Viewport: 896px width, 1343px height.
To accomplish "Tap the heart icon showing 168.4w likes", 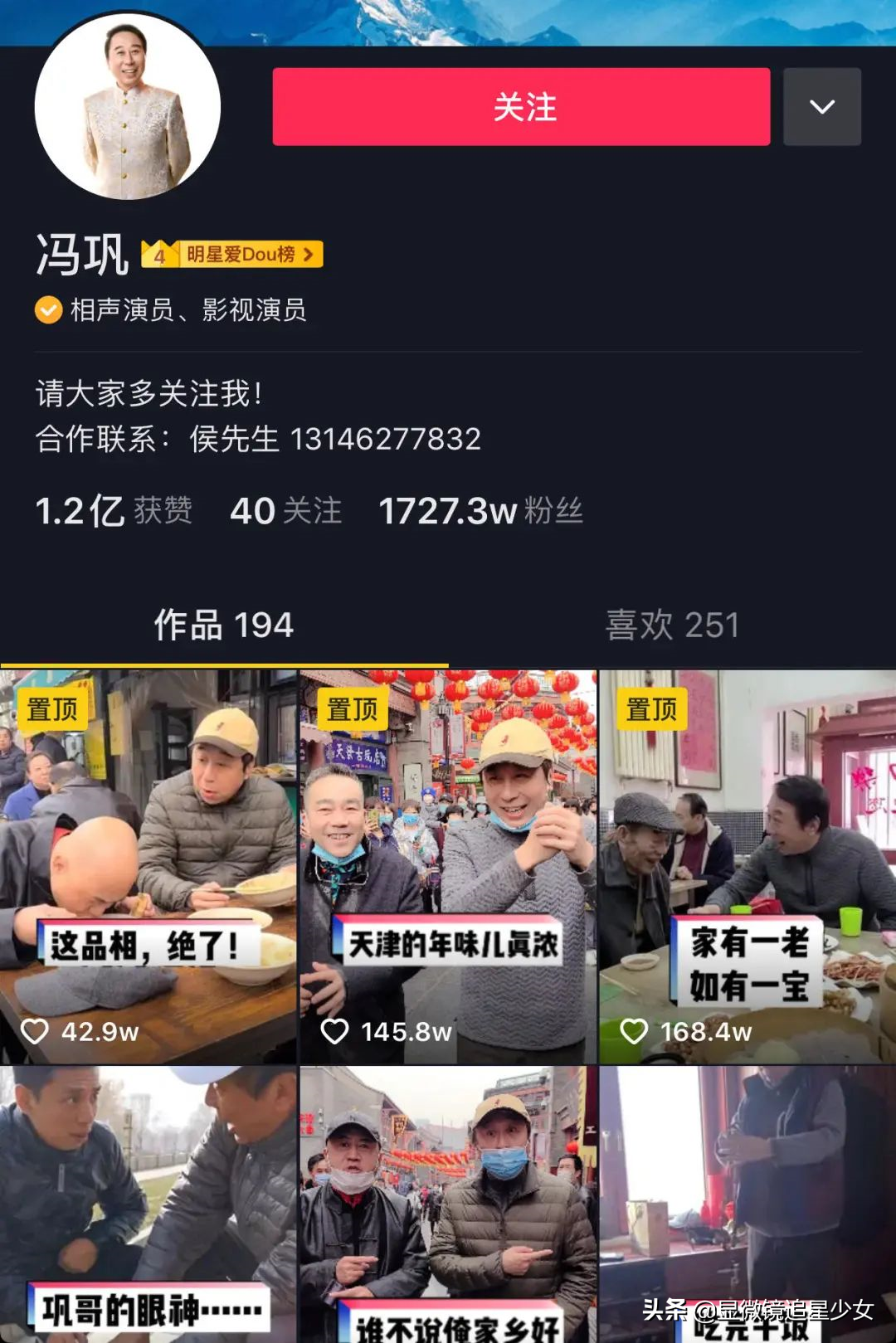I will [x=635, y=1033].
